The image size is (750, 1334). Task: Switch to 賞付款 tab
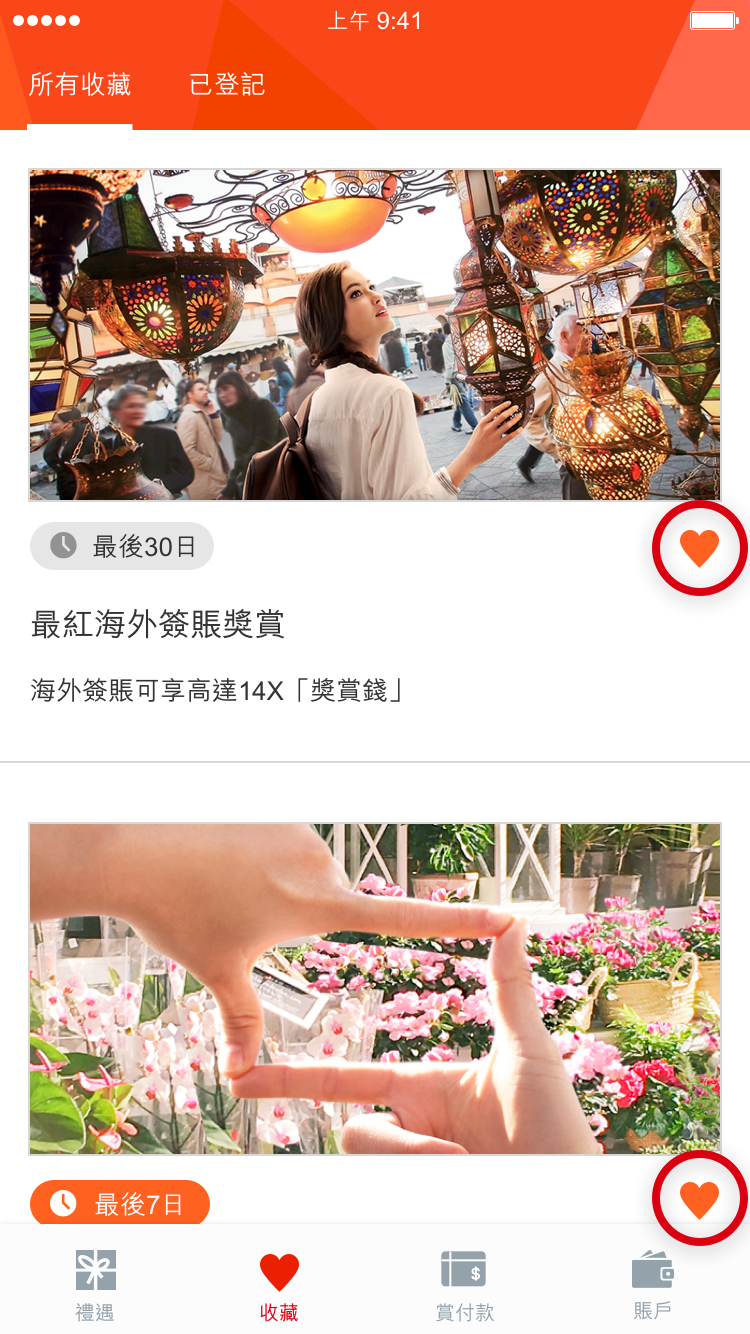click(x=464, y=1285)
